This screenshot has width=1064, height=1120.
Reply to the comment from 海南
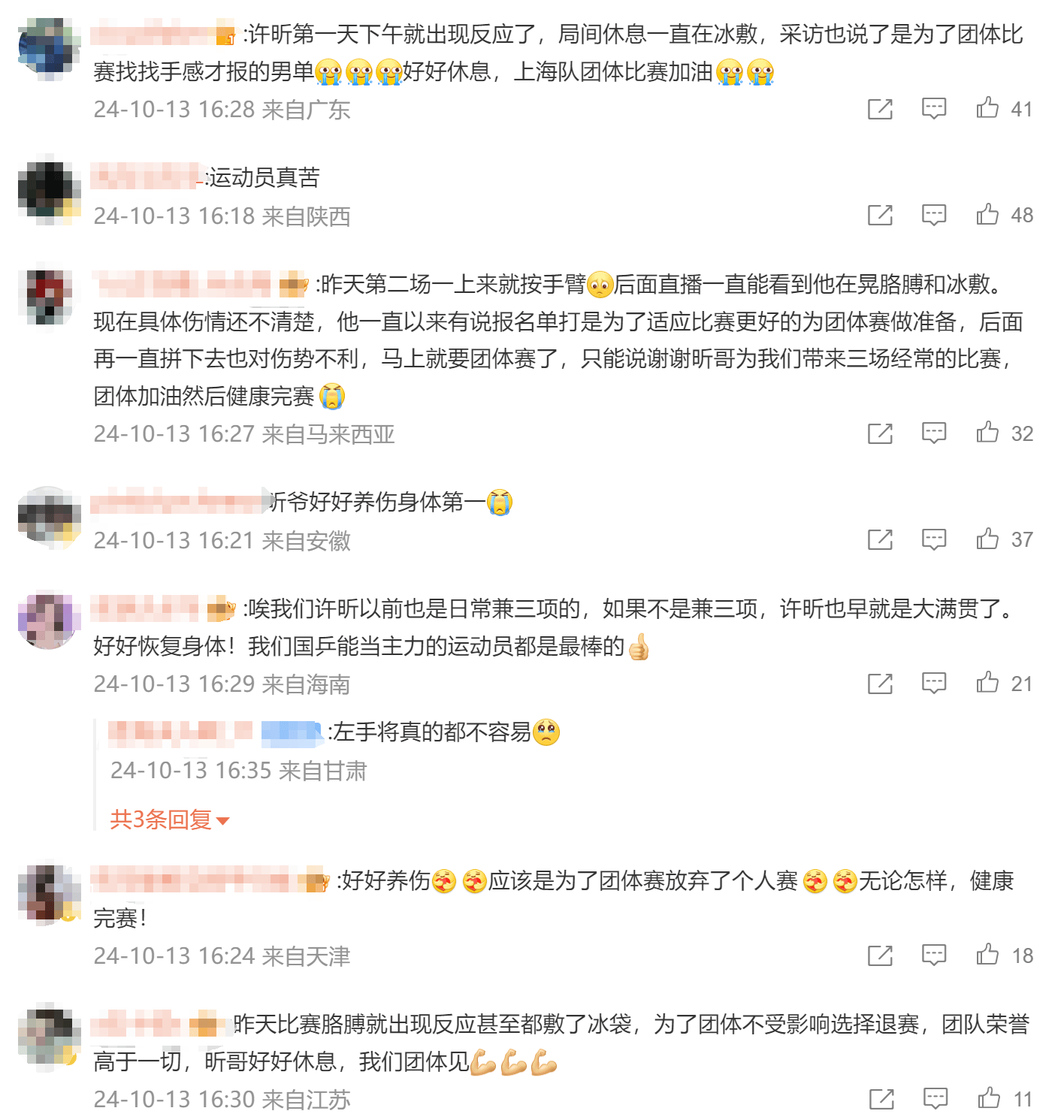click(933, 684)
